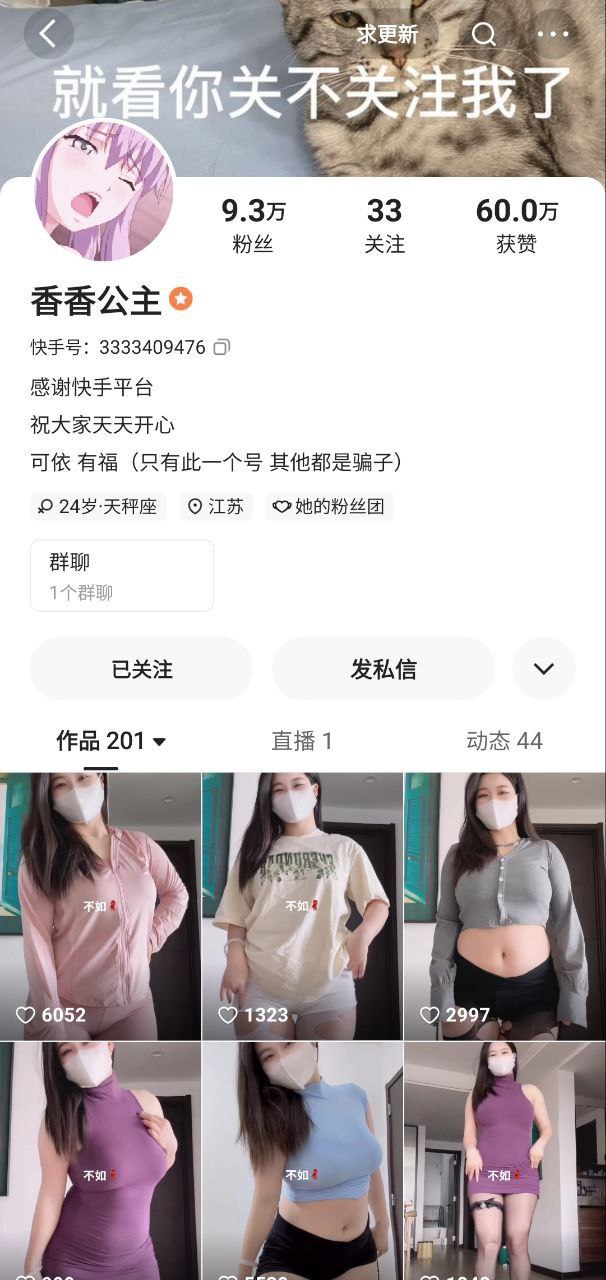Go back using the top-left arrow
Image resolution: width=606 pixels, height=1280 pixels.
[x=49, y=34]
